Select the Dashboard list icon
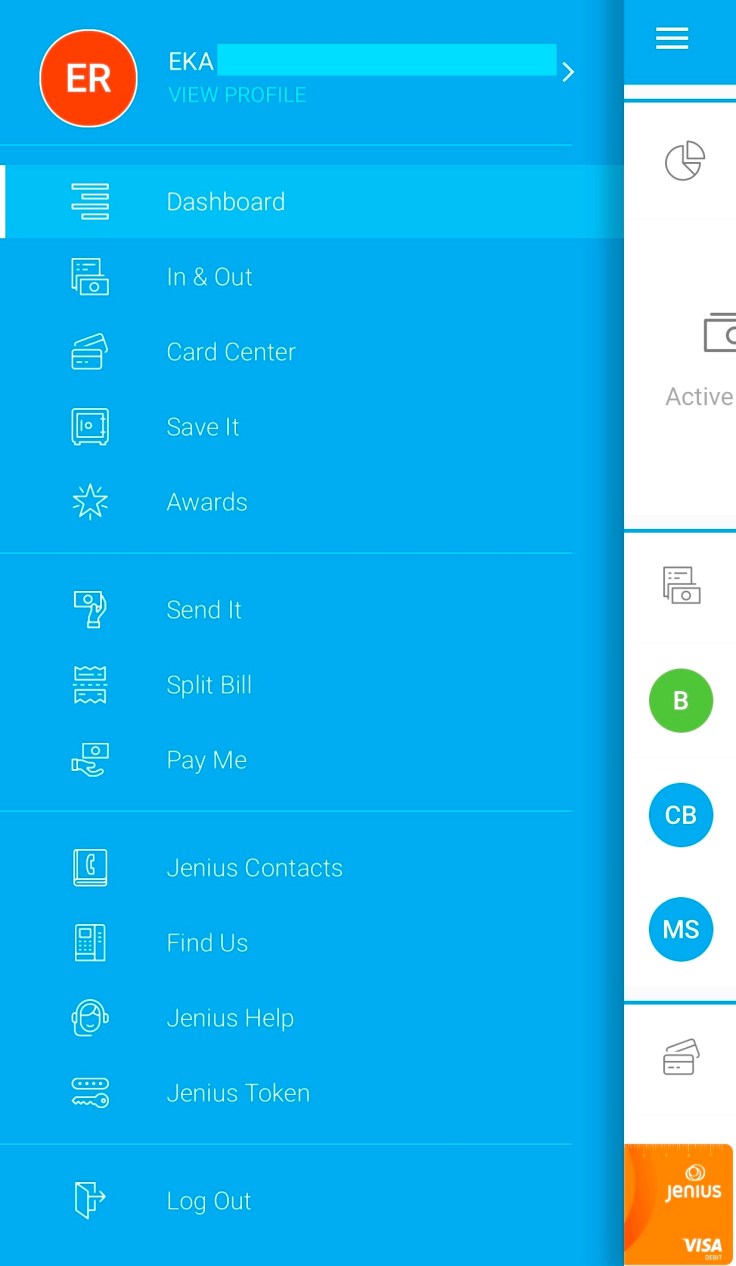Screen dimensions: 736x1266 click(89, 201)
